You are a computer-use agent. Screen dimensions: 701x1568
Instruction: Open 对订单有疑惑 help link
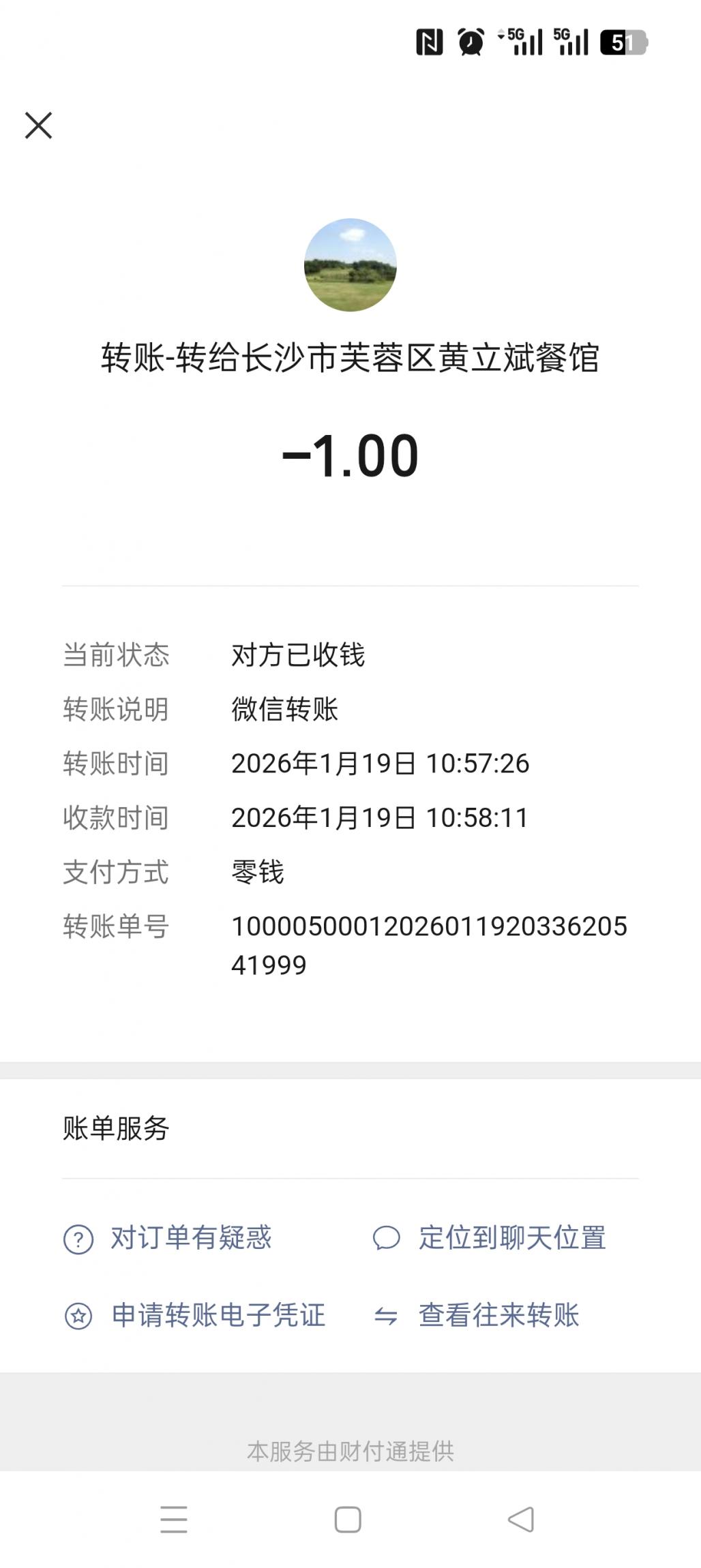click(191, 1238)
